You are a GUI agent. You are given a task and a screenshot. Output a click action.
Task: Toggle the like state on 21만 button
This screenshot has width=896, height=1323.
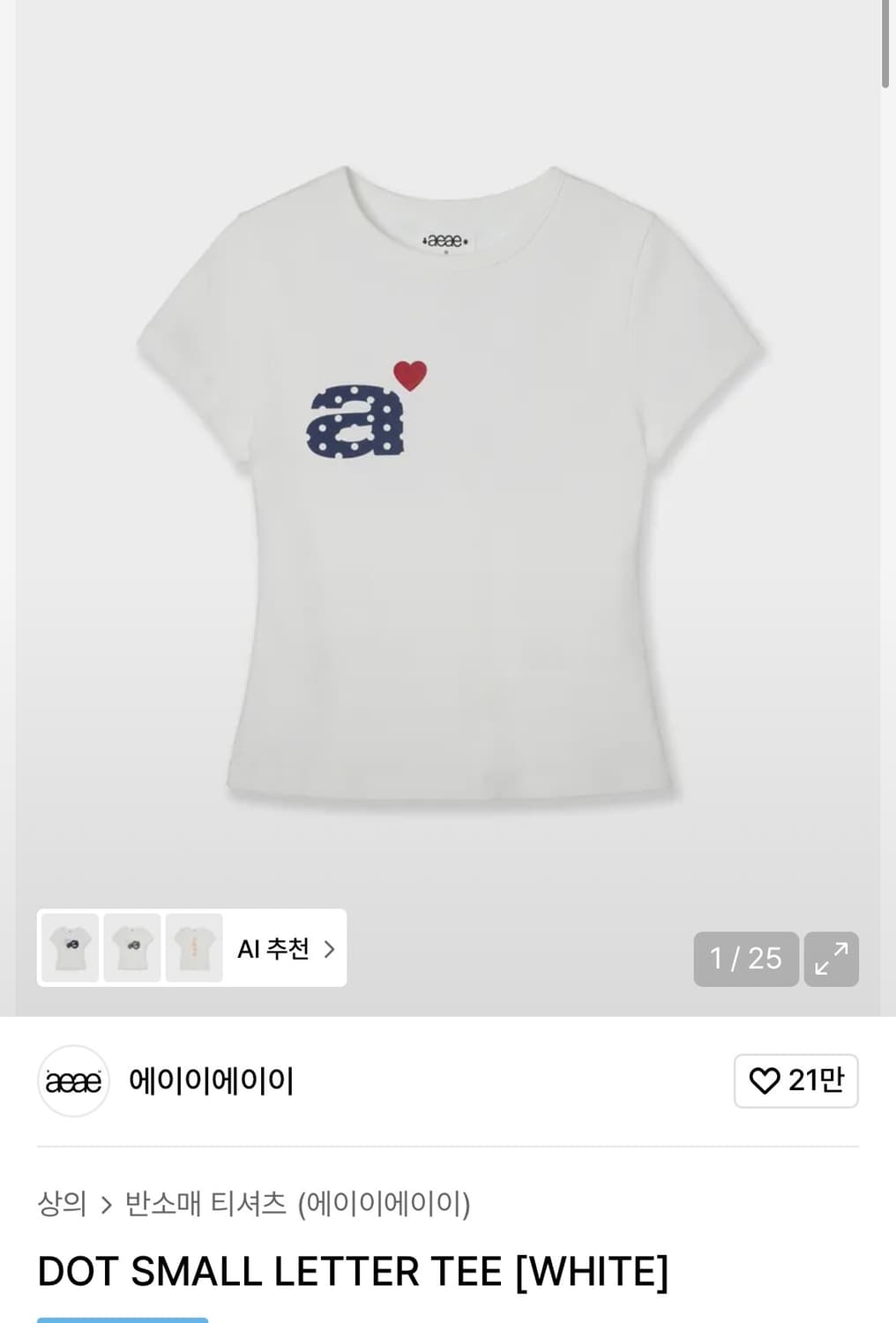pos(795,1080)
